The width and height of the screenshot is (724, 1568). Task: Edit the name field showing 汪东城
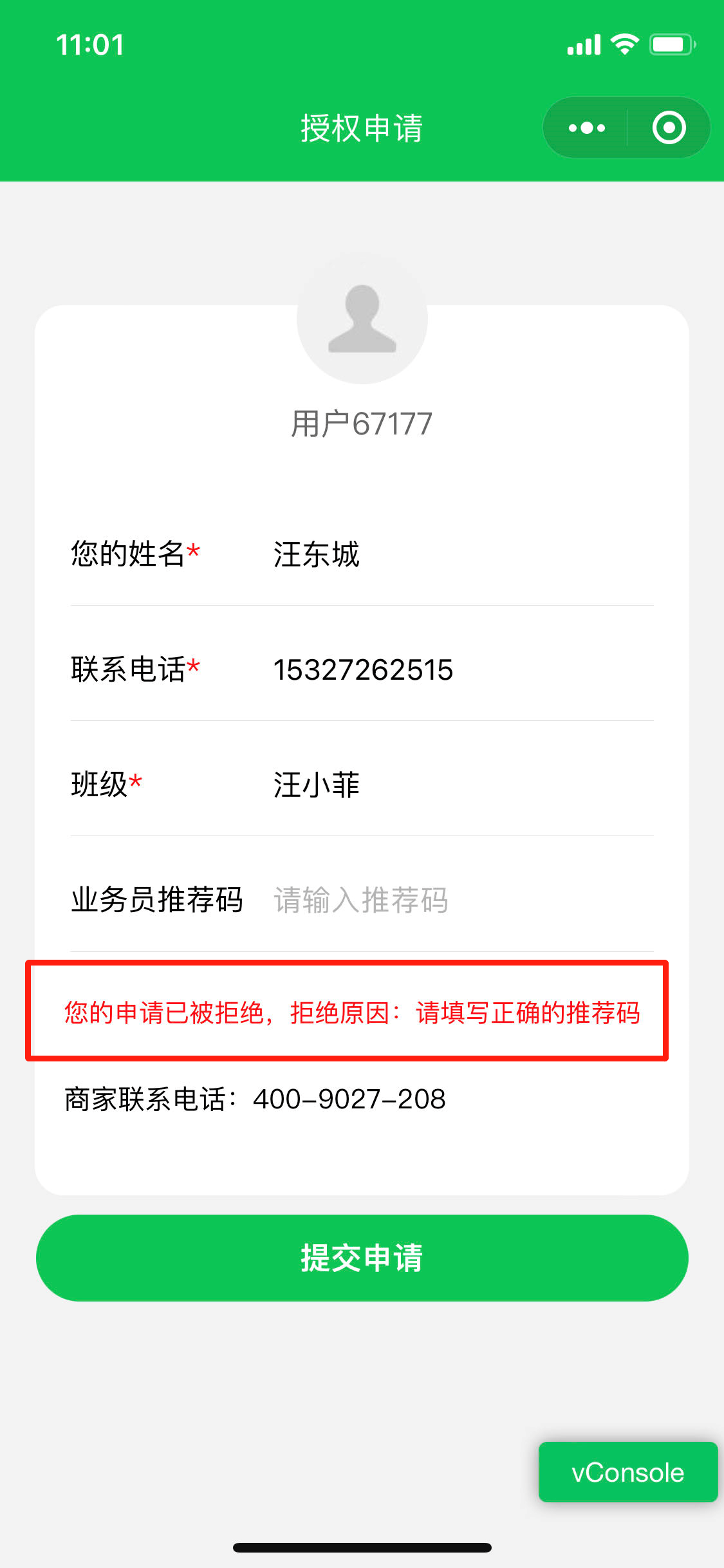tap(450, 554)
